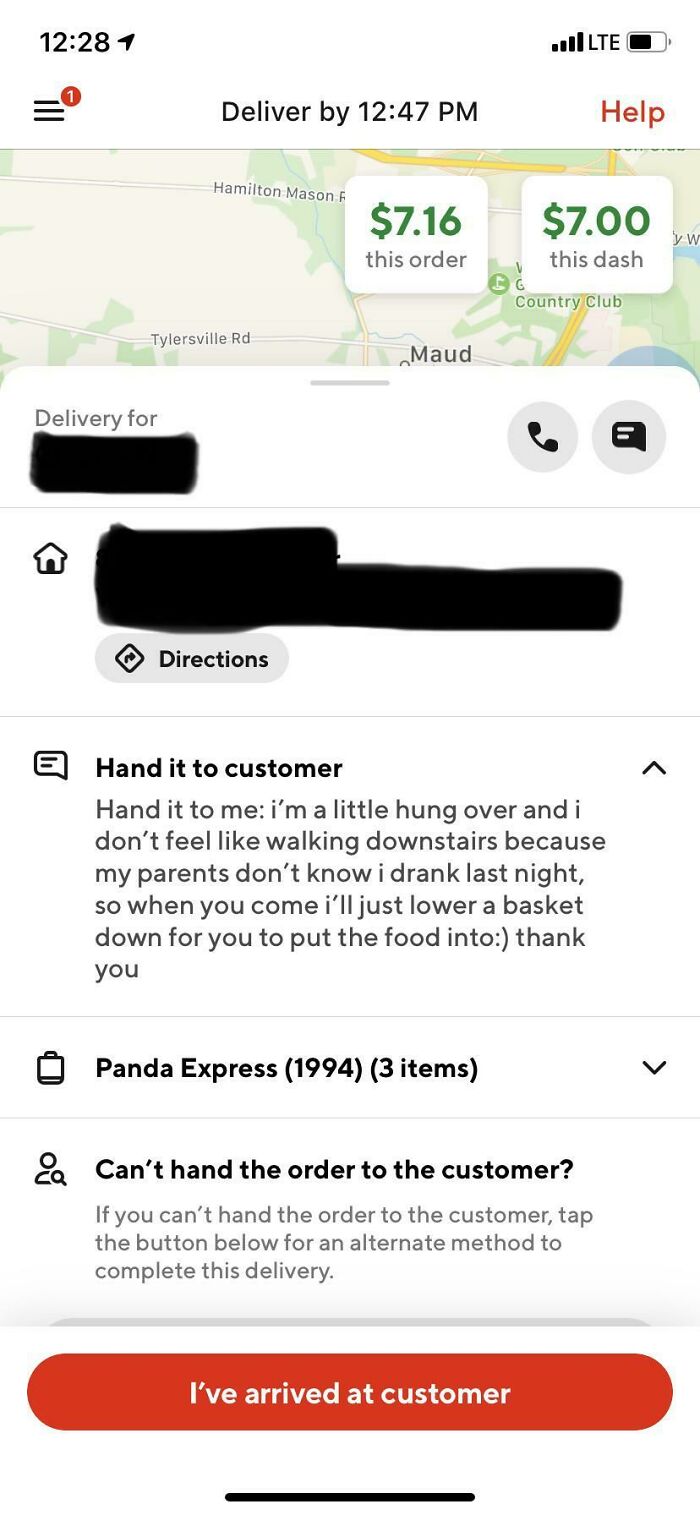
Task: Open the hamburger menu
Action: [50, 111]
